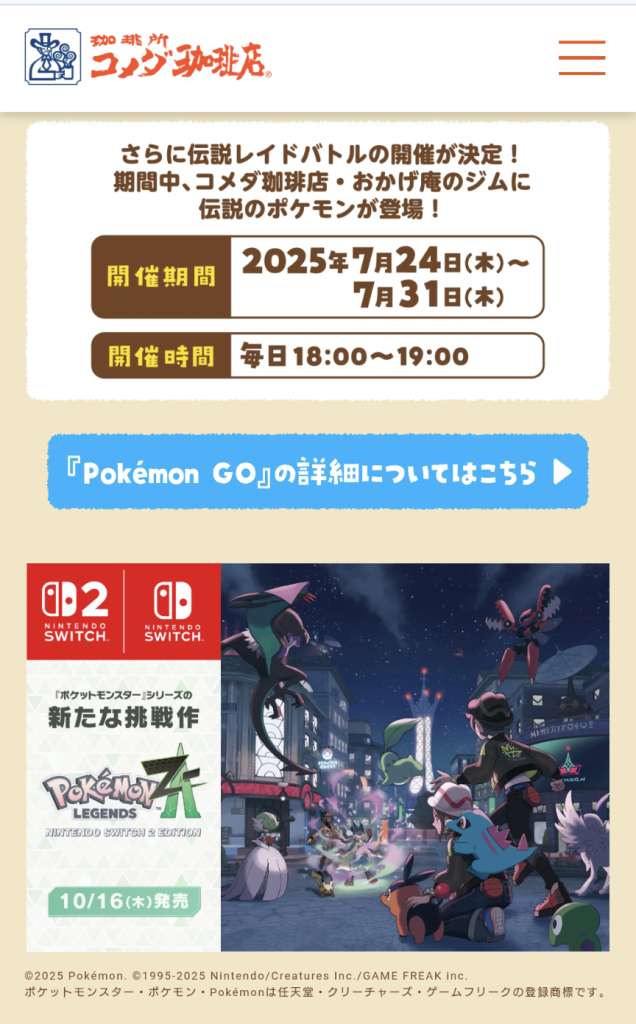The height and width of the screenshot is (1024, 636).
Task: Open the Pokémon GO details link
Action: click(x=317, y=472)
